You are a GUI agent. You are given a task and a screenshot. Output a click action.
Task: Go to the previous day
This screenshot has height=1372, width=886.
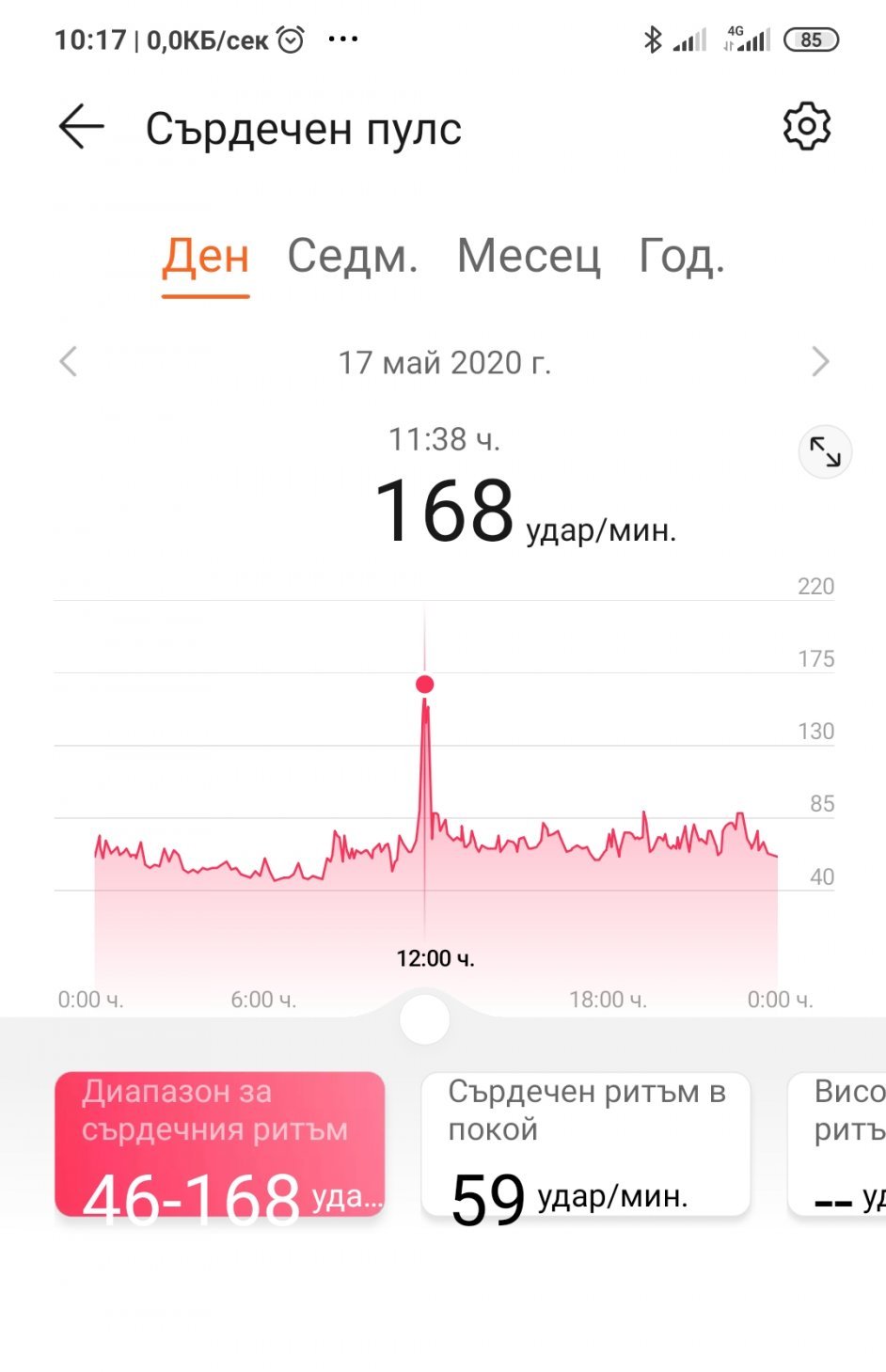[x=68, y=362]
